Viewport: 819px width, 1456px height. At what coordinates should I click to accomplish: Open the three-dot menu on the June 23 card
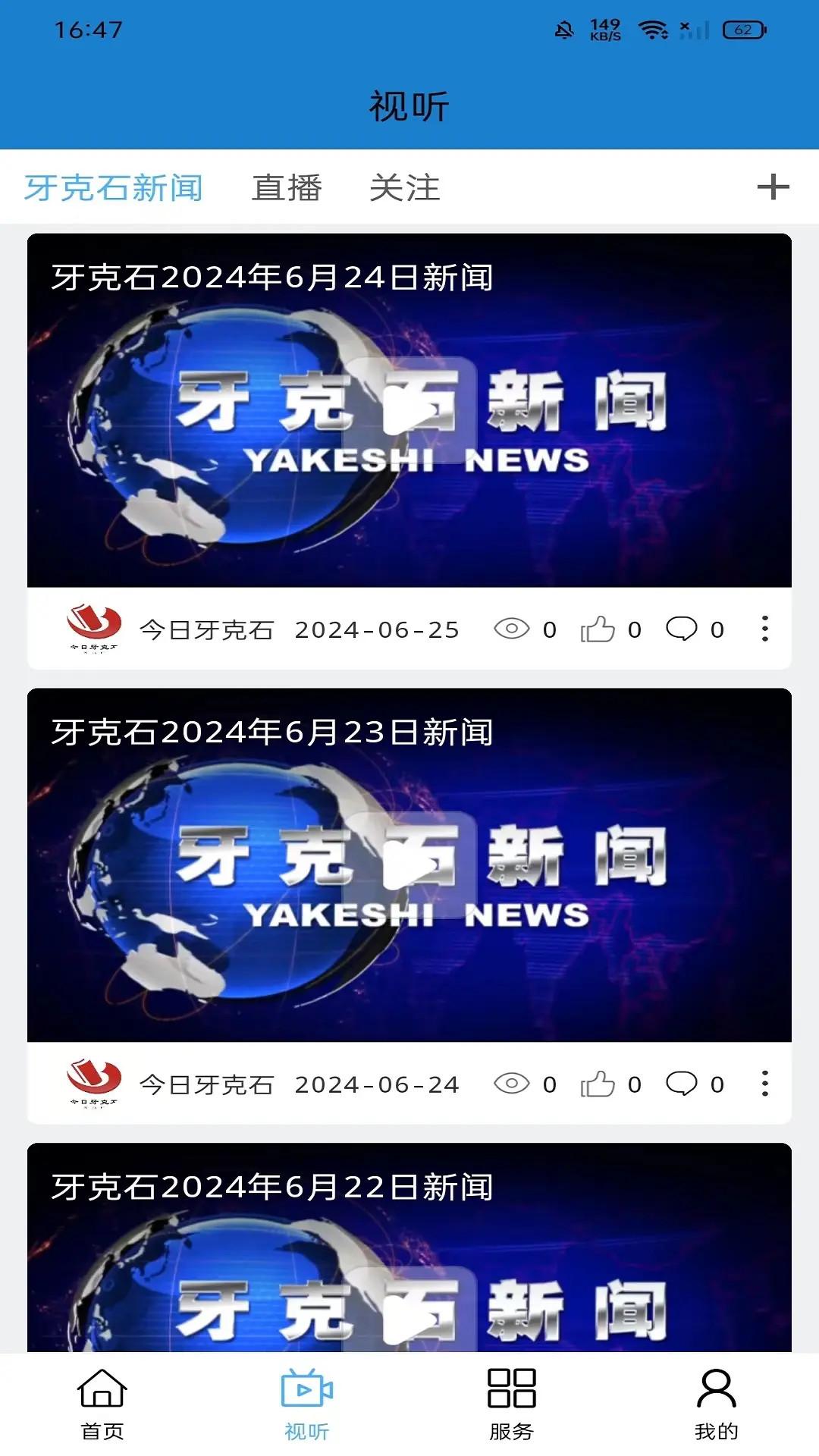click(x=765, y=1086)
